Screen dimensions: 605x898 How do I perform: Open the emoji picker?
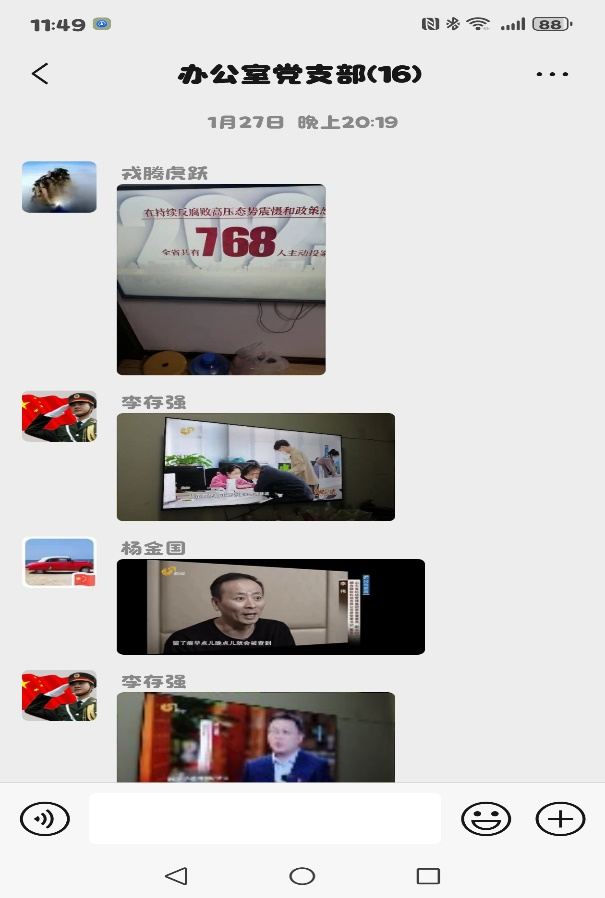(485, 819)
